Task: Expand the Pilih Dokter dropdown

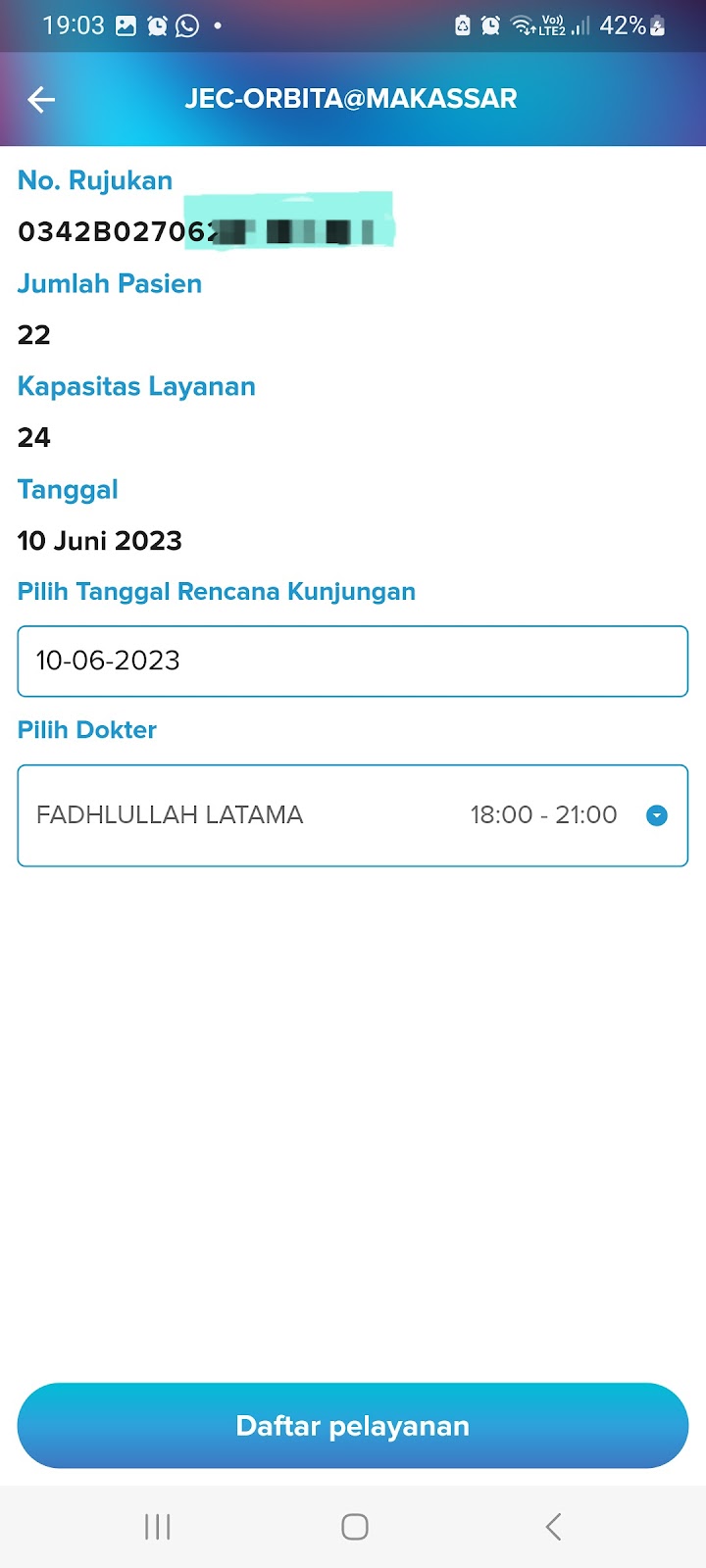Action: (x=353, y=815)
